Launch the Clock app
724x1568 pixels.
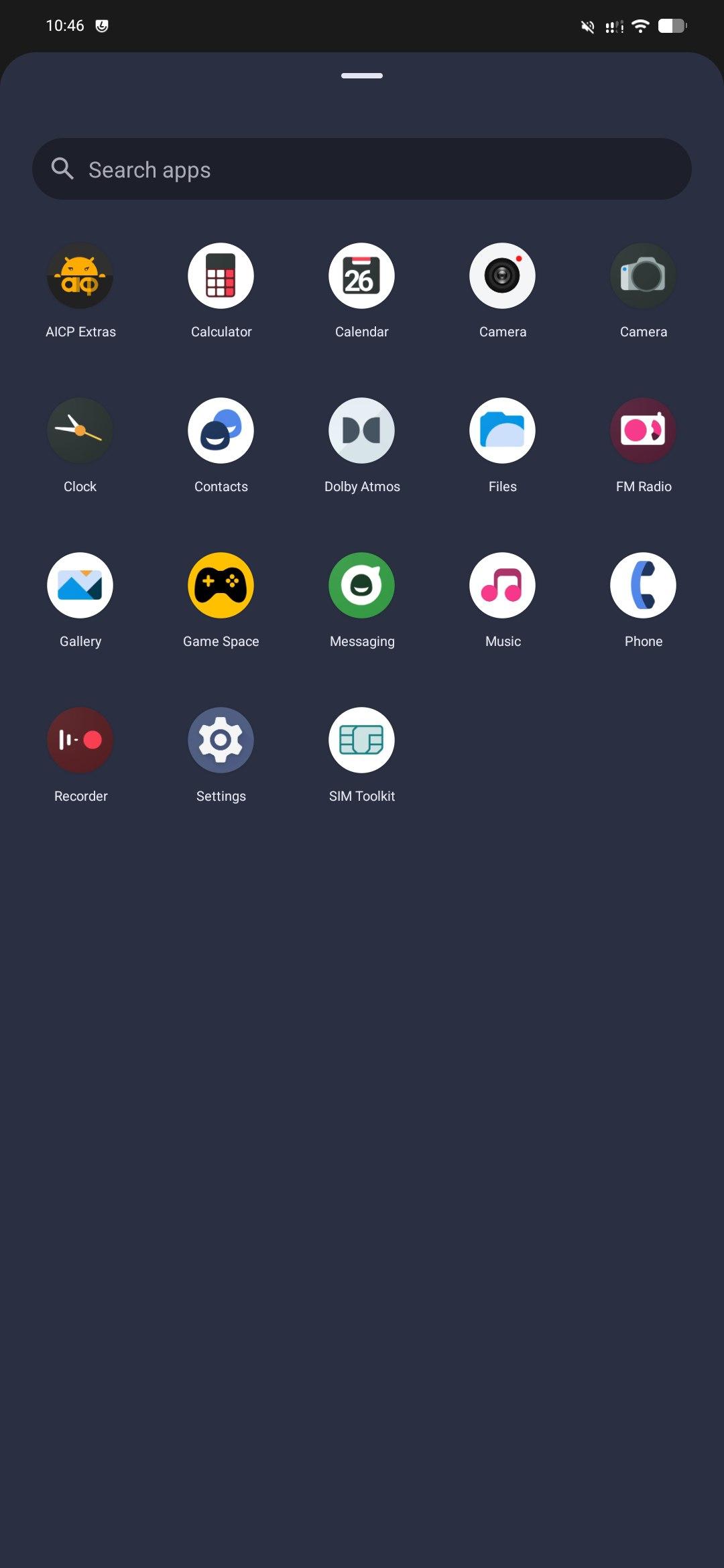tap(80, 431)
